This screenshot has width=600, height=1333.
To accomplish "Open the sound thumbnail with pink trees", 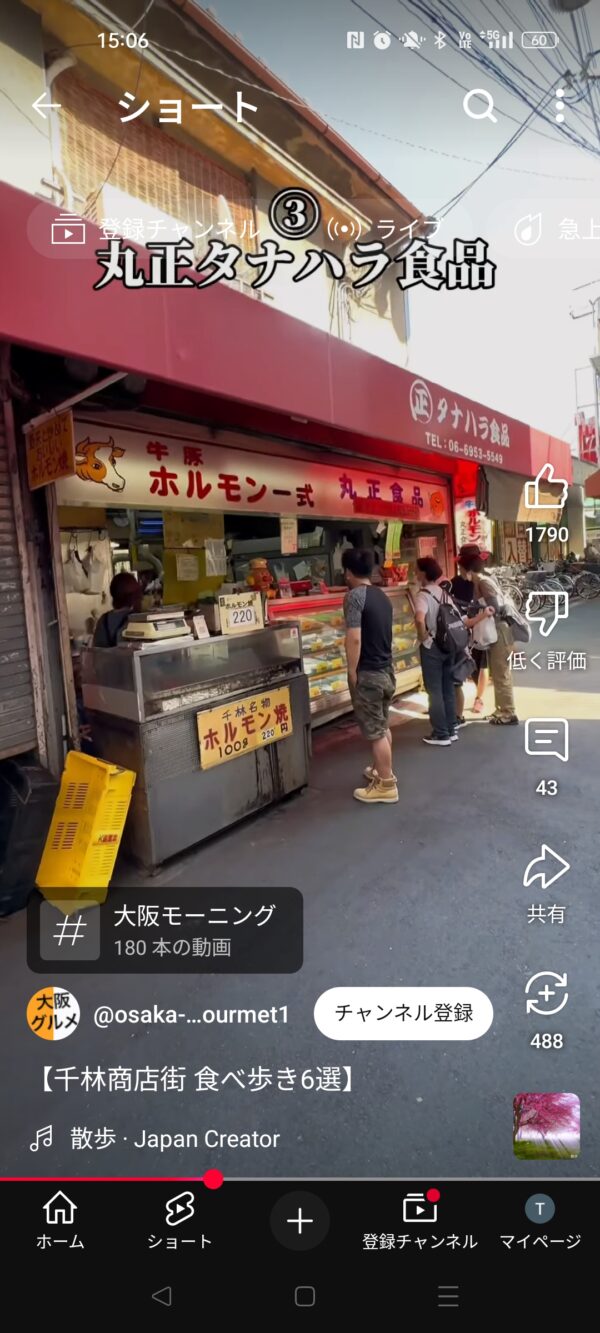I will (x=546, y=1126).
